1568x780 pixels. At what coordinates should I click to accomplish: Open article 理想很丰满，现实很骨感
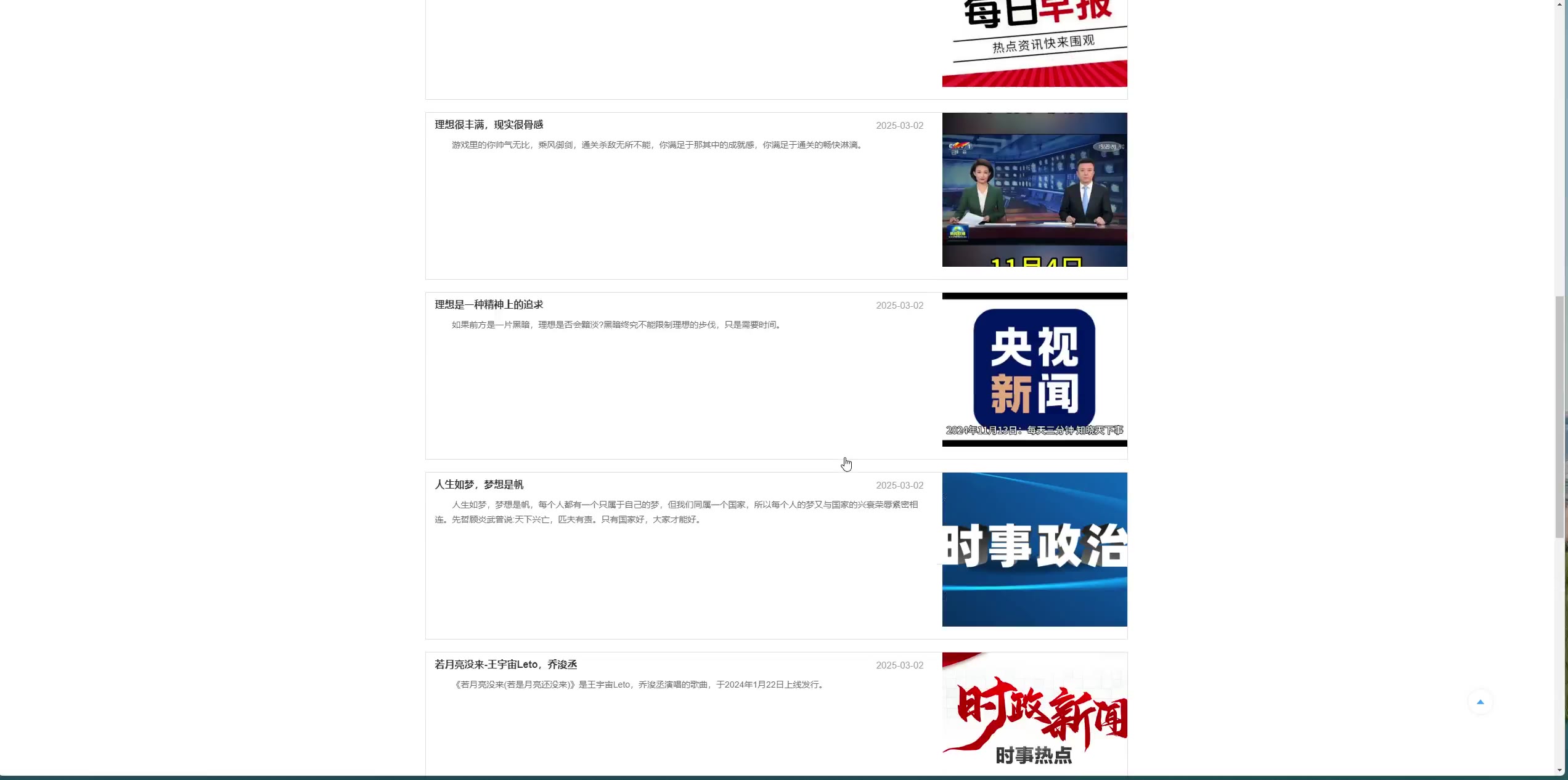[x=489, y=125]
